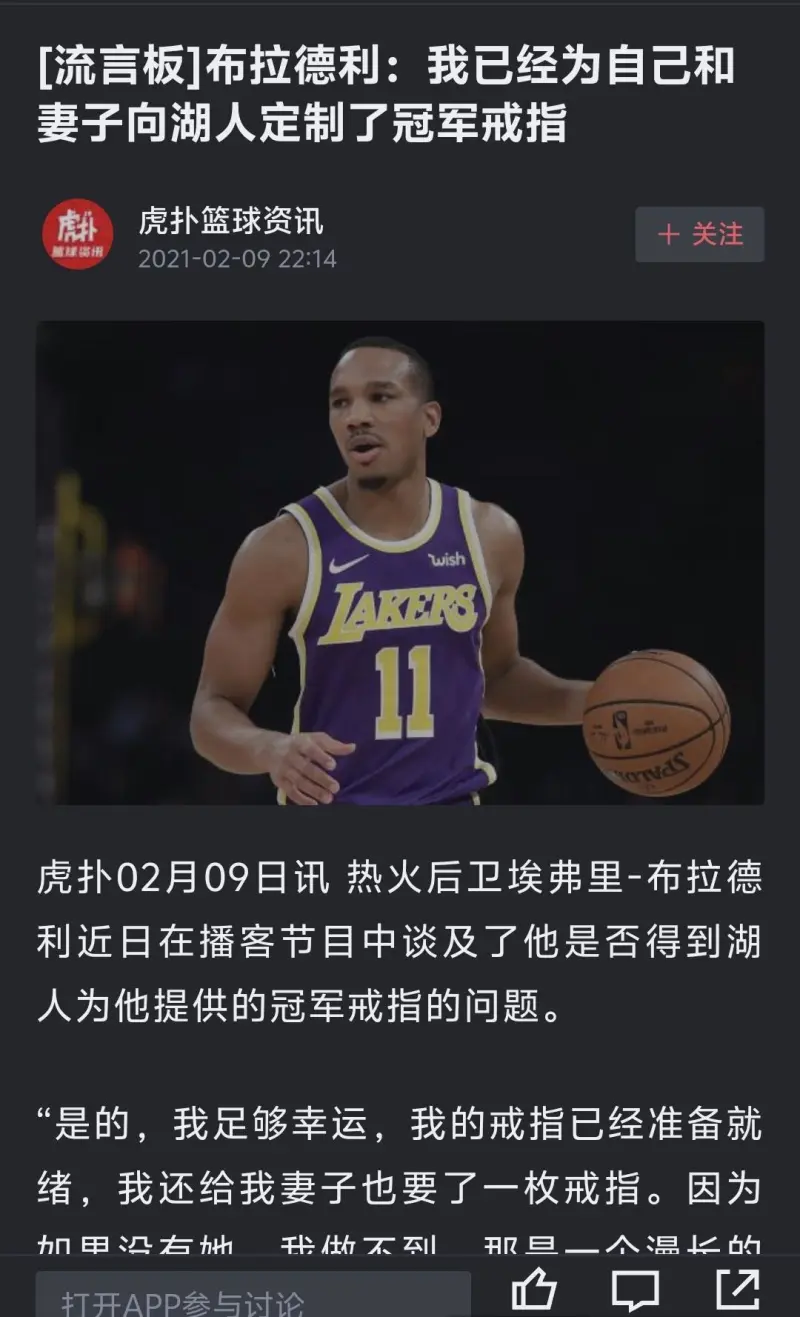Tap the 打开APP参与讨论 comment box
800x1317 pixels.
pyautogui.click(x=252, y=1297)
